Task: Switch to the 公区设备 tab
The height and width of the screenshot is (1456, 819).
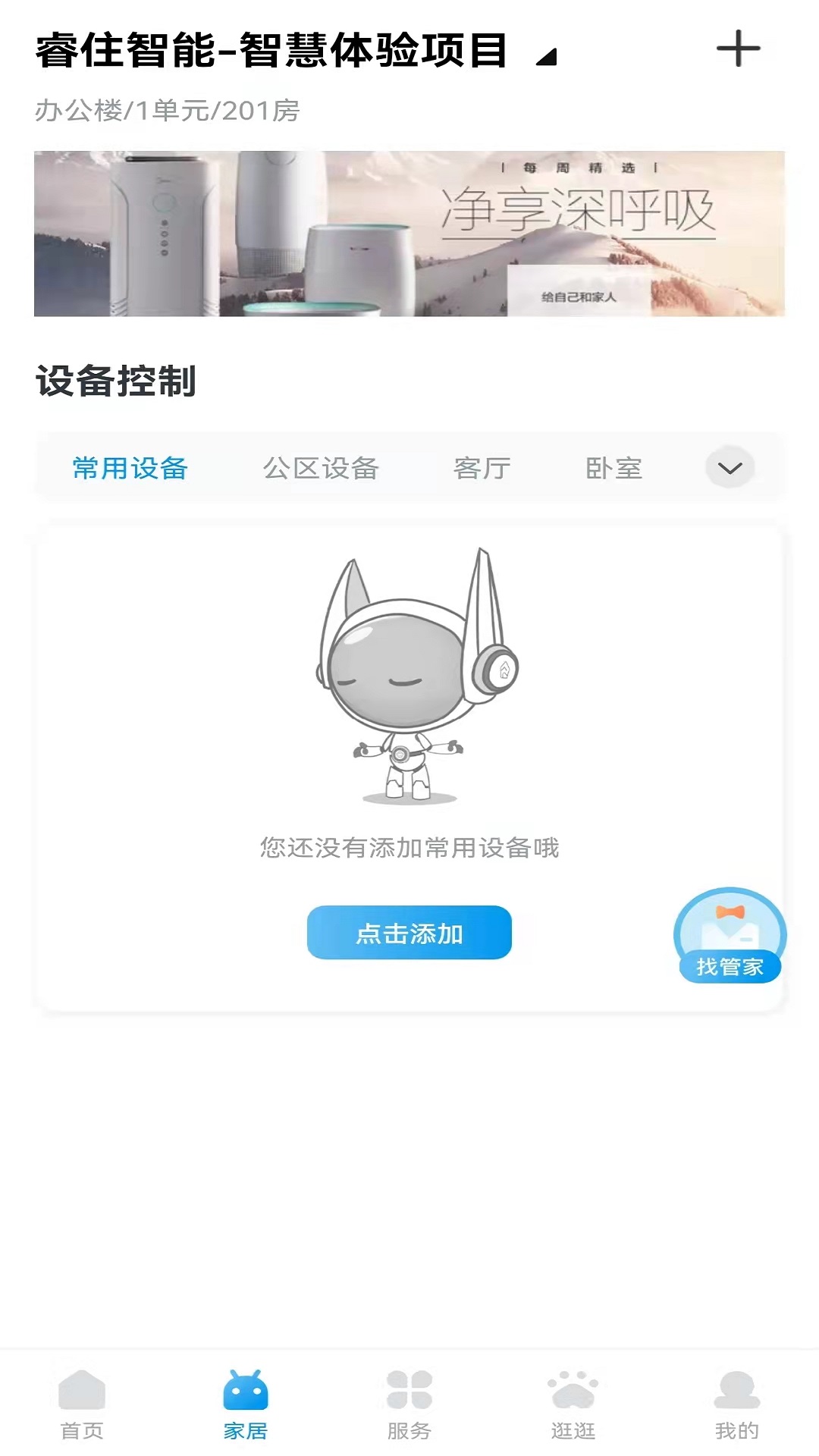Action: 320,468
